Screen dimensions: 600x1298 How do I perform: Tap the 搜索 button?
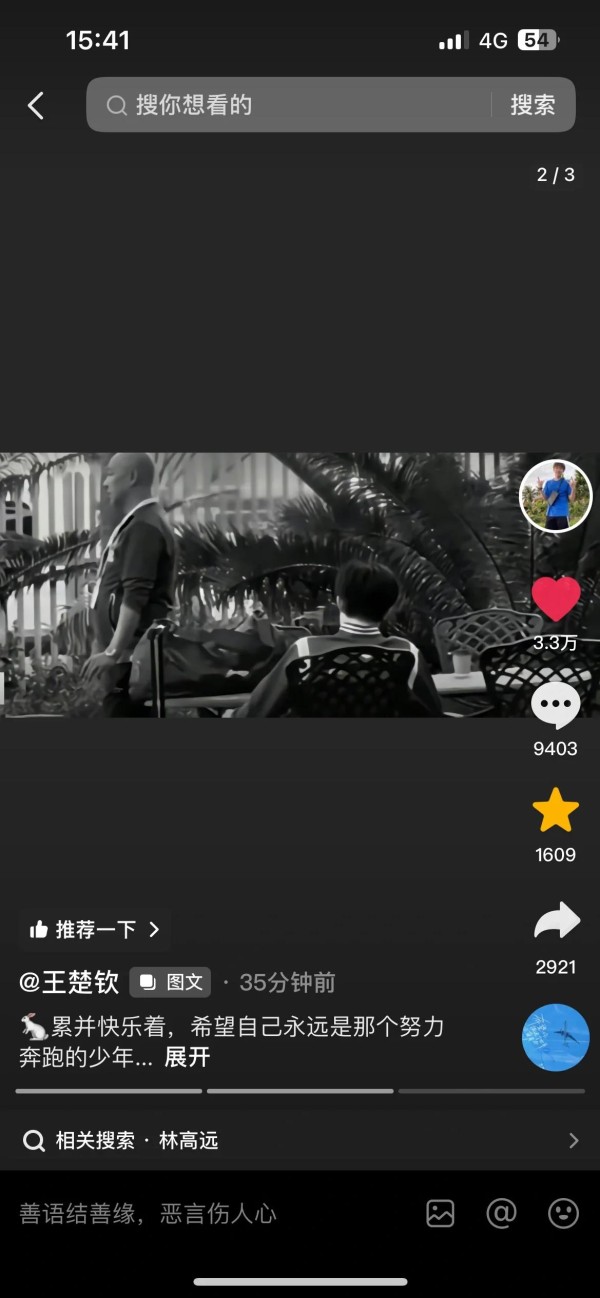click(533, 105)
